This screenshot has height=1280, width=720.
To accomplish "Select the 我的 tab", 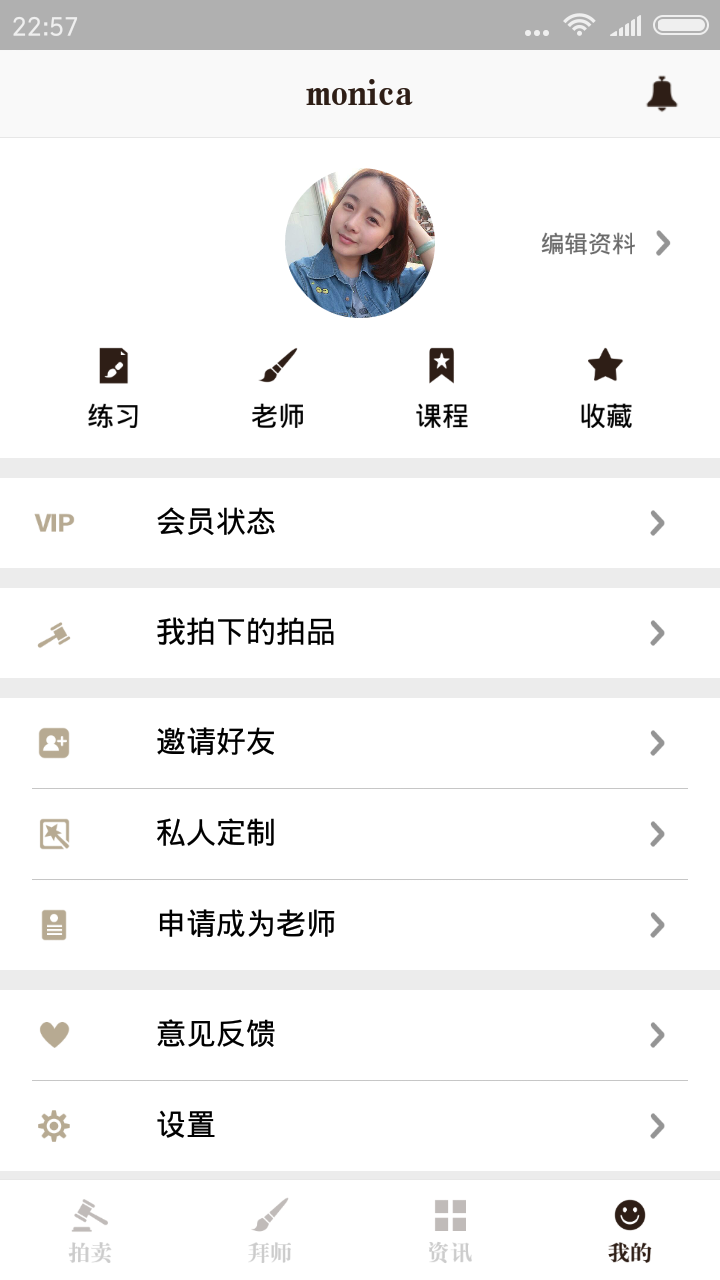I will (630, 1231).
